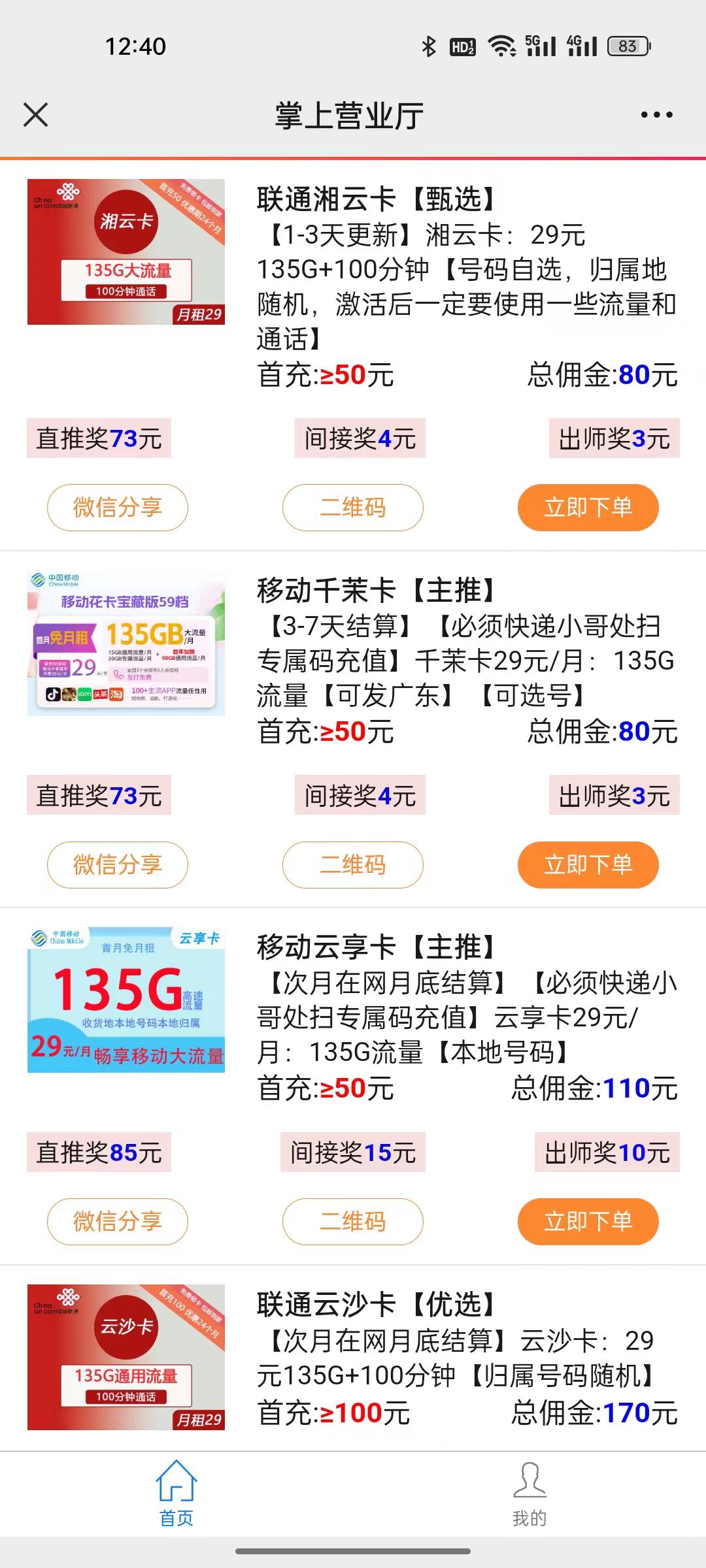Order 移动千茉卡 with 立即下单

[x=588, y=865]
